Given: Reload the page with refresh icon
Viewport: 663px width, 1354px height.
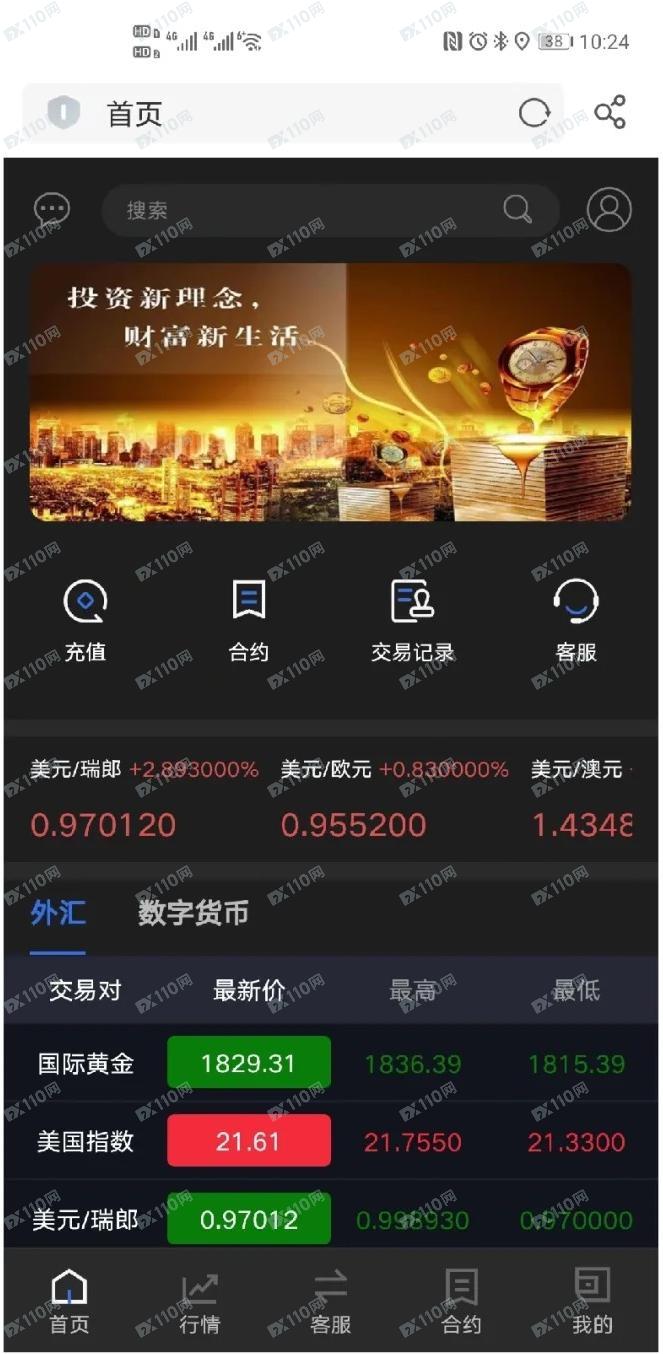Looking at the screenshot, I should pyautogui.click(x=534, y=113).
